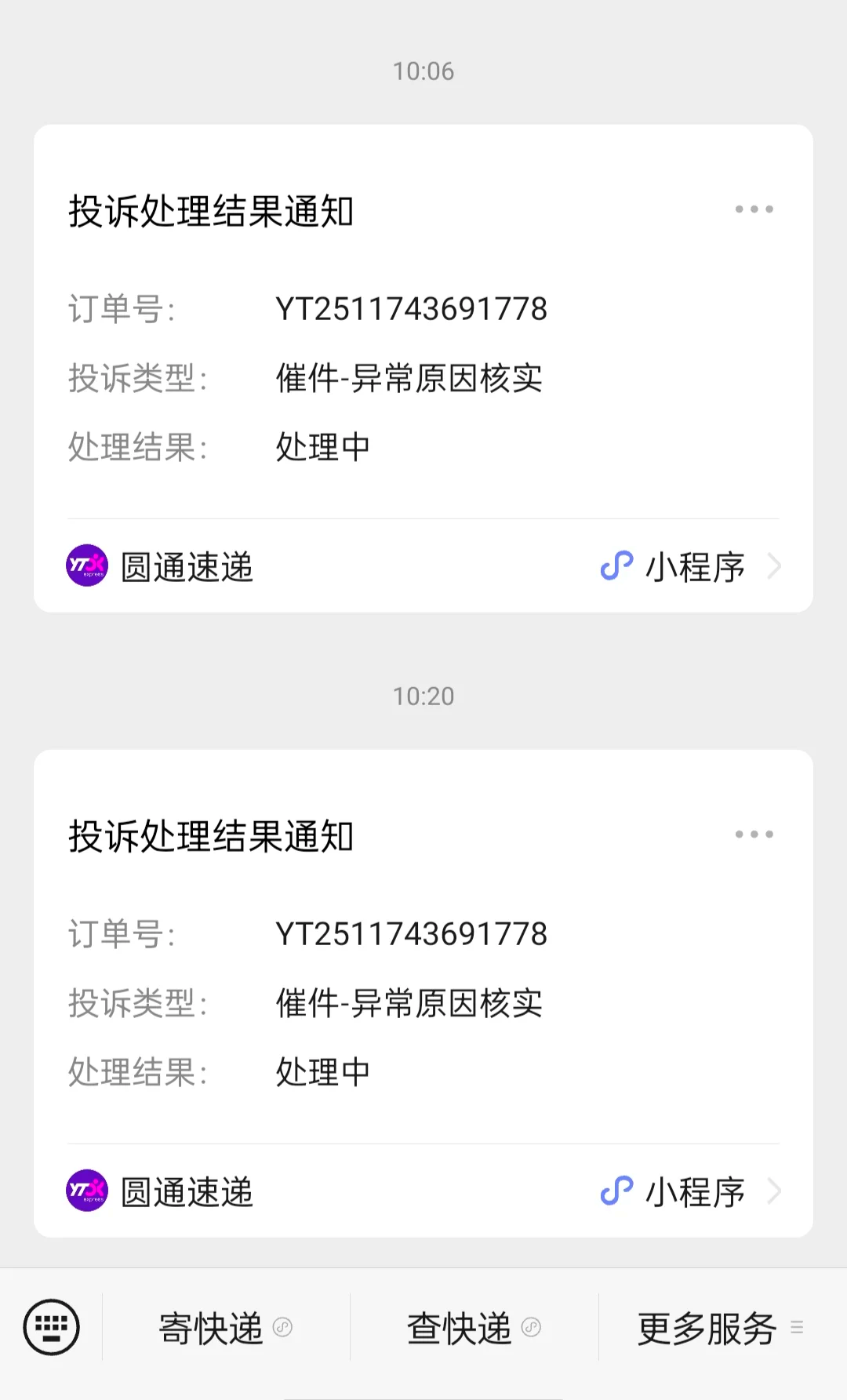Open 小程序 link in the 10:06 card
The image size is (847, 1400).
pyautogui.click(x=690, y=566)
